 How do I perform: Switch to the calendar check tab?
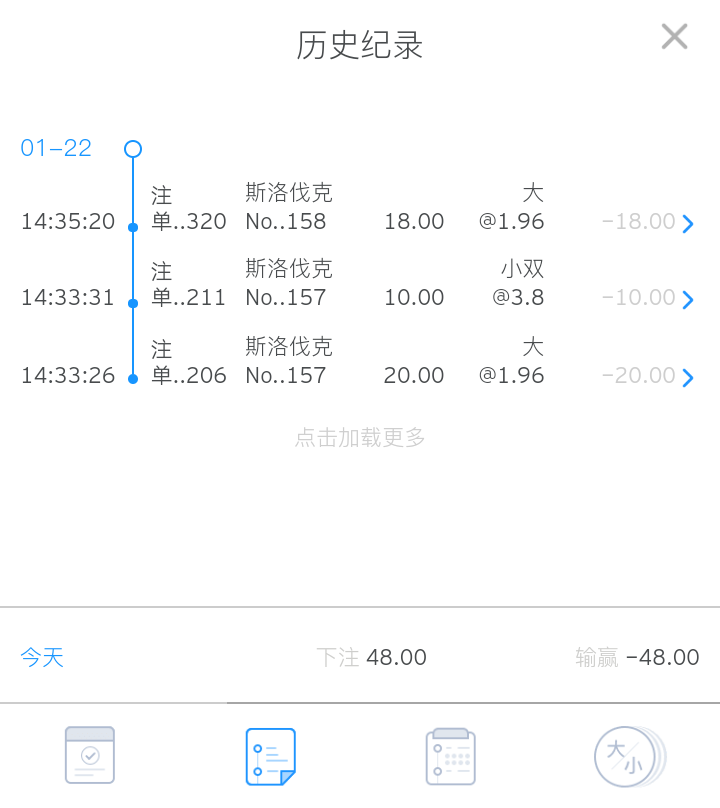pos(90,755)
